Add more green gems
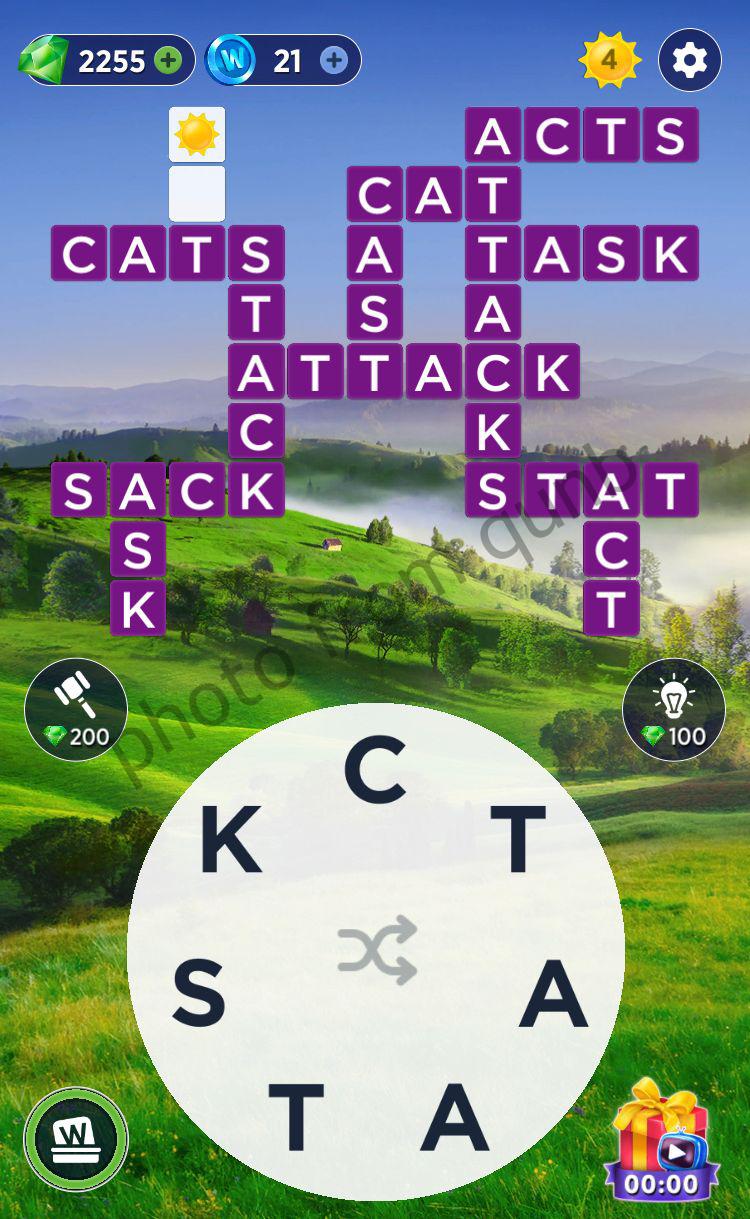 (168, 61)
